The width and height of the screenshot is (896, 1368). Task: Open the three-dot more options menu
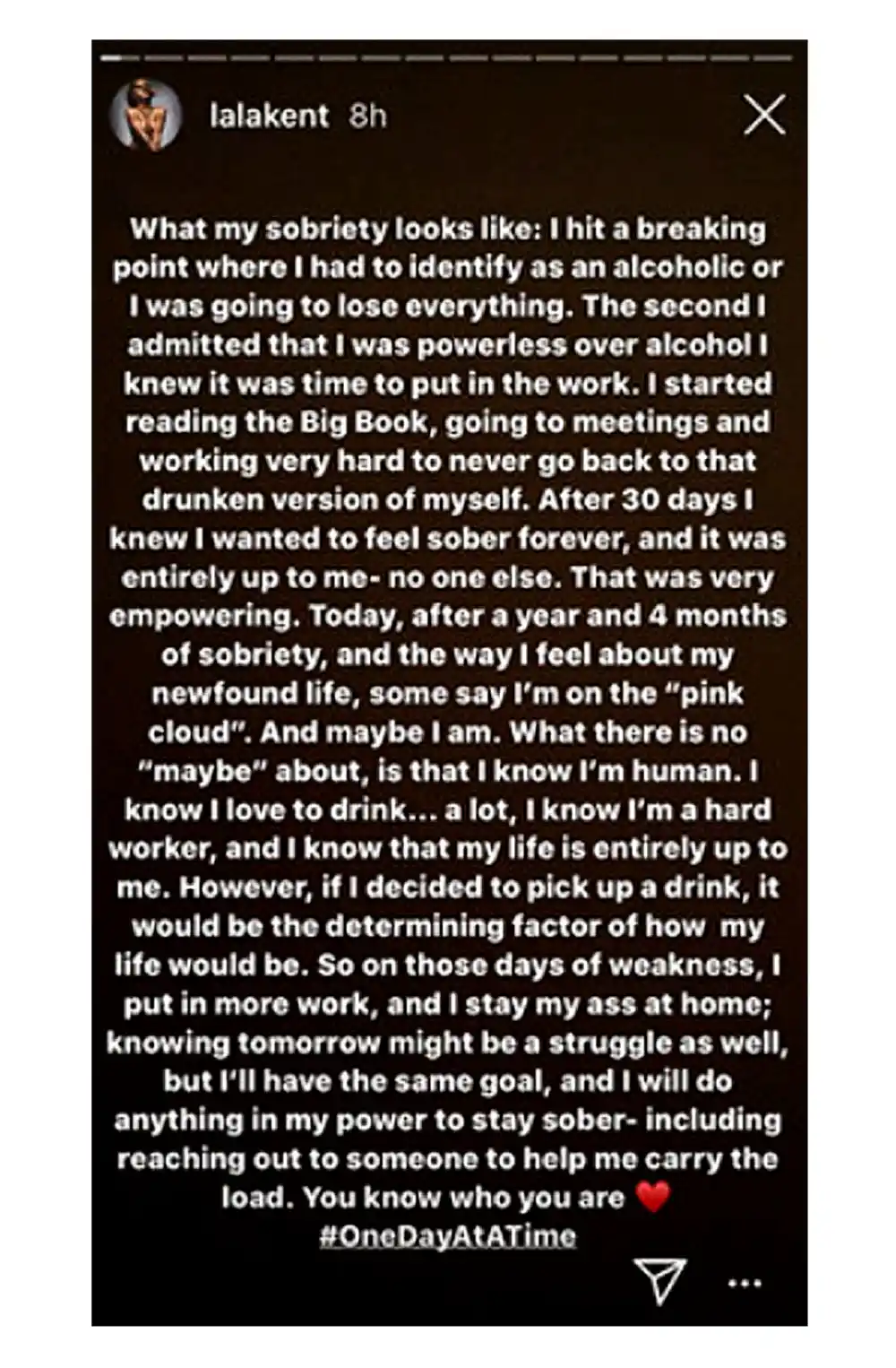[x=745, y=1284]
